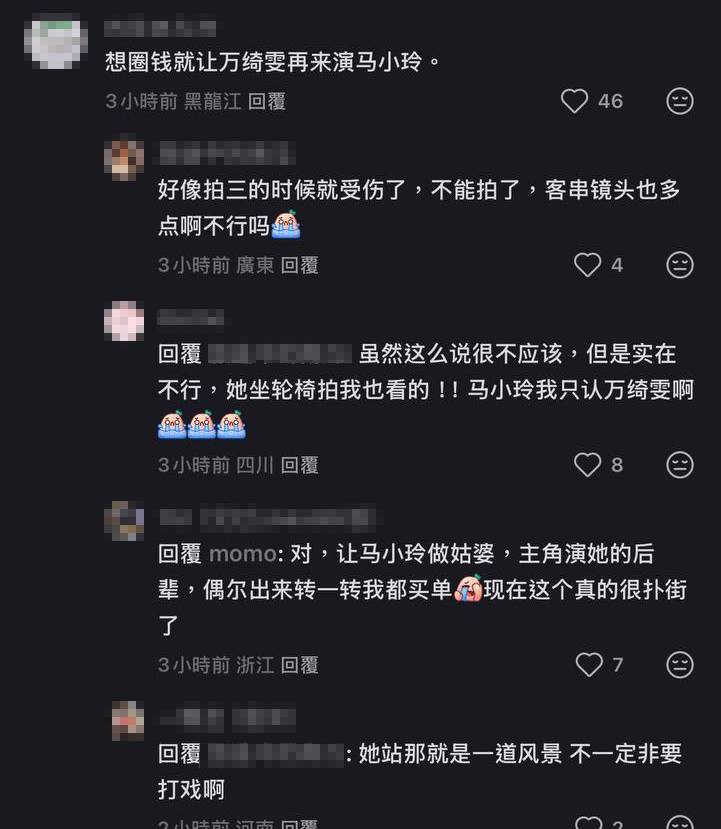Reply to the 四川 comment
The image size is (721, 829).
(299, 465)
